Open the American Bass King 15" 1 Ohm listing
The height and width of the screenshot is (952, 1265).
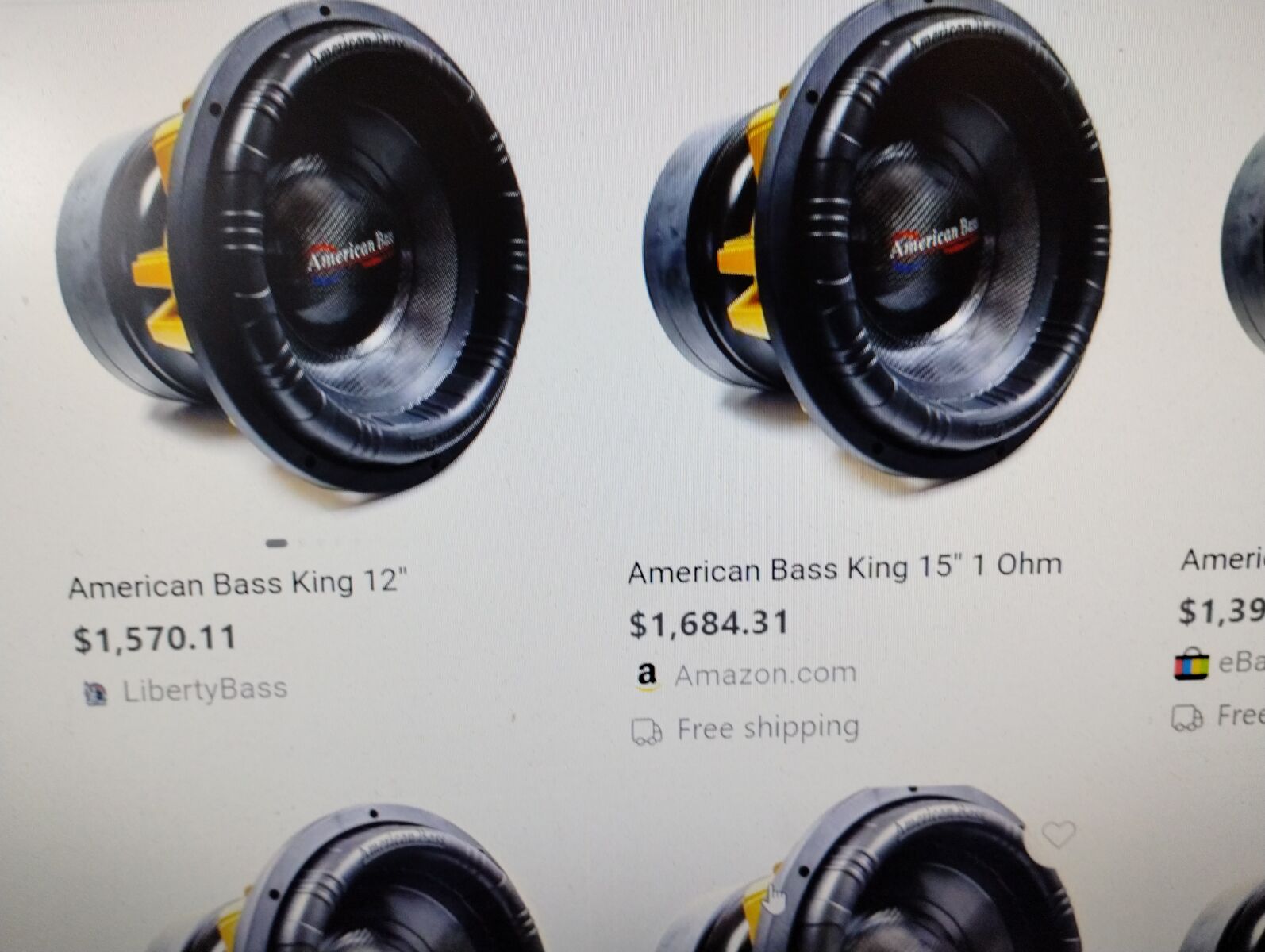click(844, 567)
